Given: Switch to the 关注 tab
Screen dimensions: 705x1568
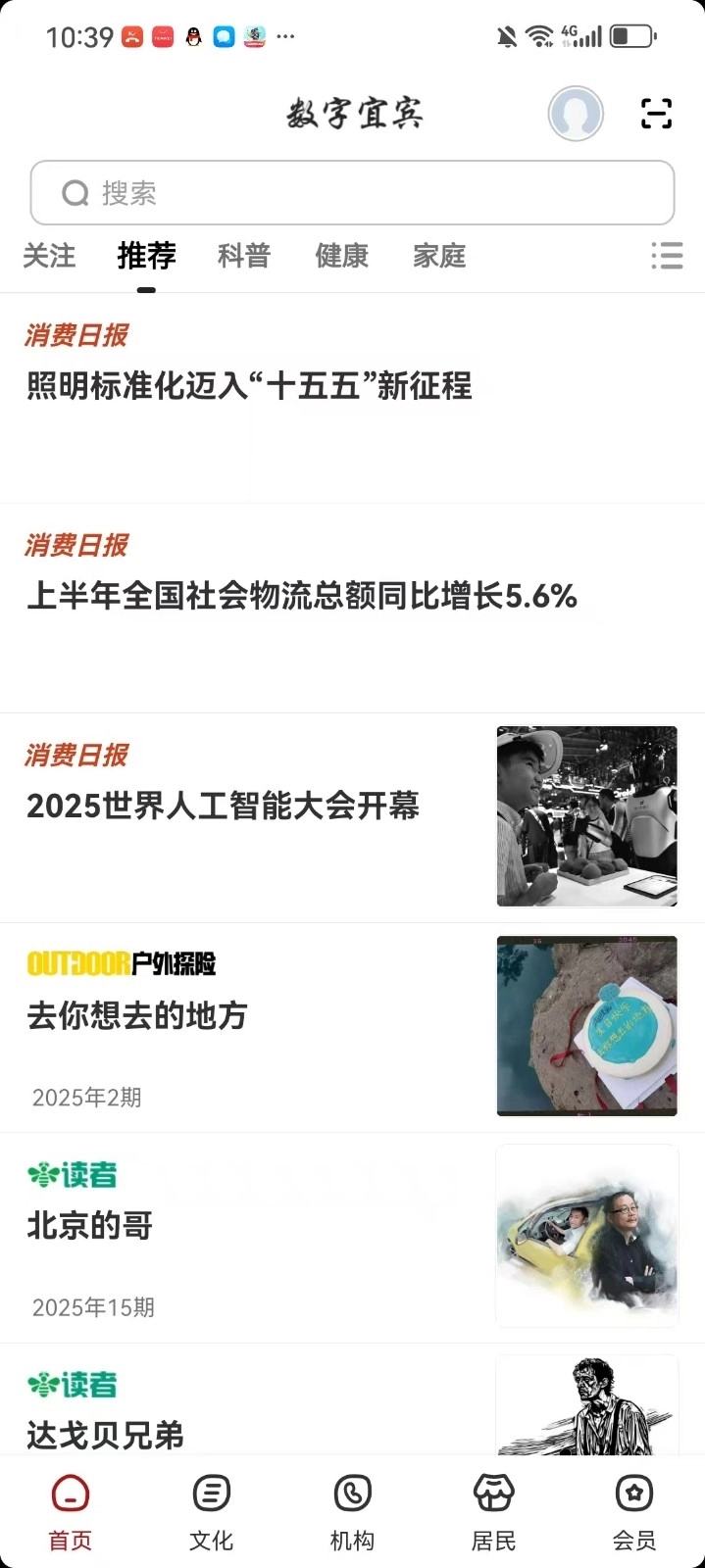Looking at the screenshot, I should pos(49,257).
